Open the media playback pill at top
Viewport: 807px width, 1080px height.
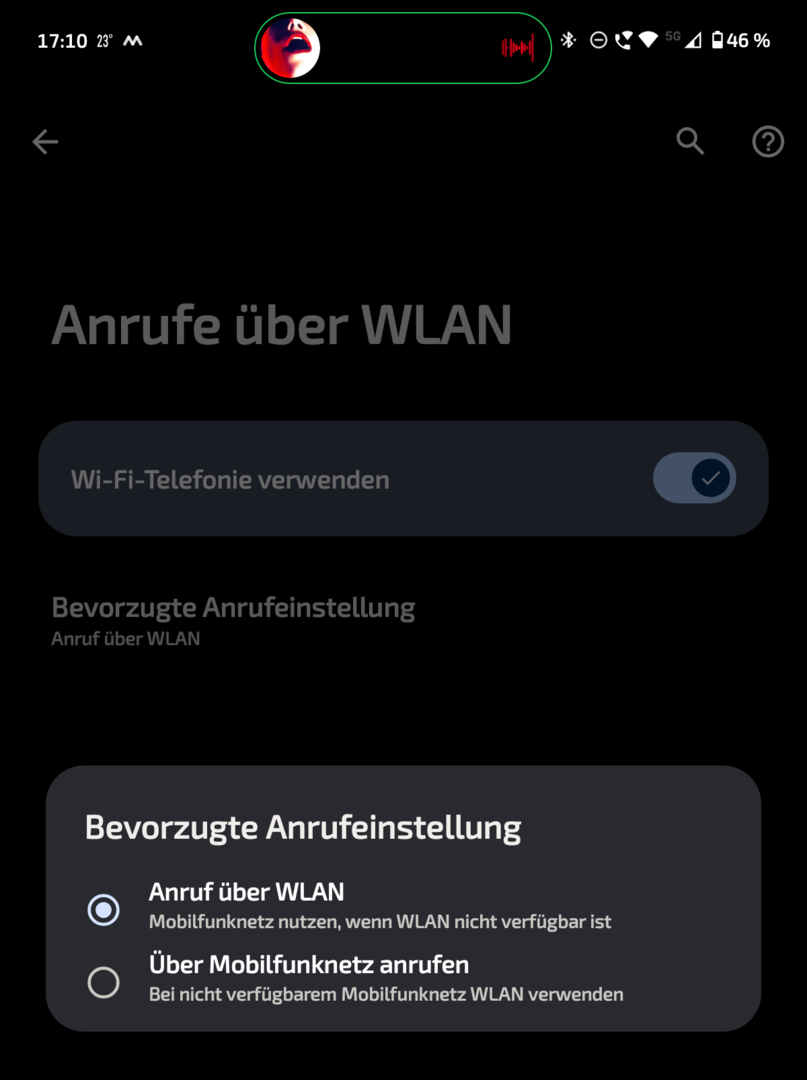pos(403,47)
